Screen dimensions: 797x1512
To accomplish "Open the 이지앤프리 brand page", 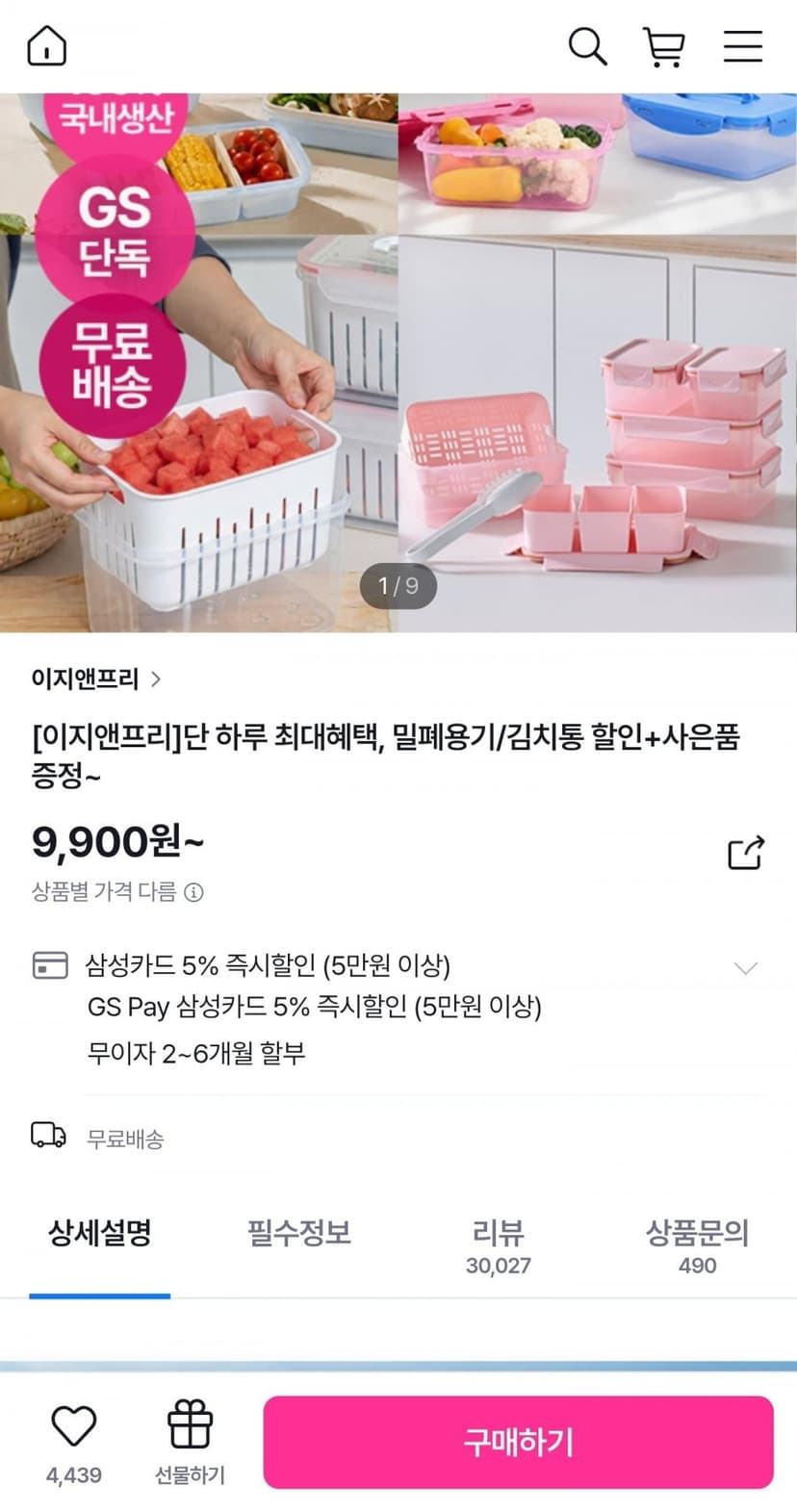I will coord(95,679).
